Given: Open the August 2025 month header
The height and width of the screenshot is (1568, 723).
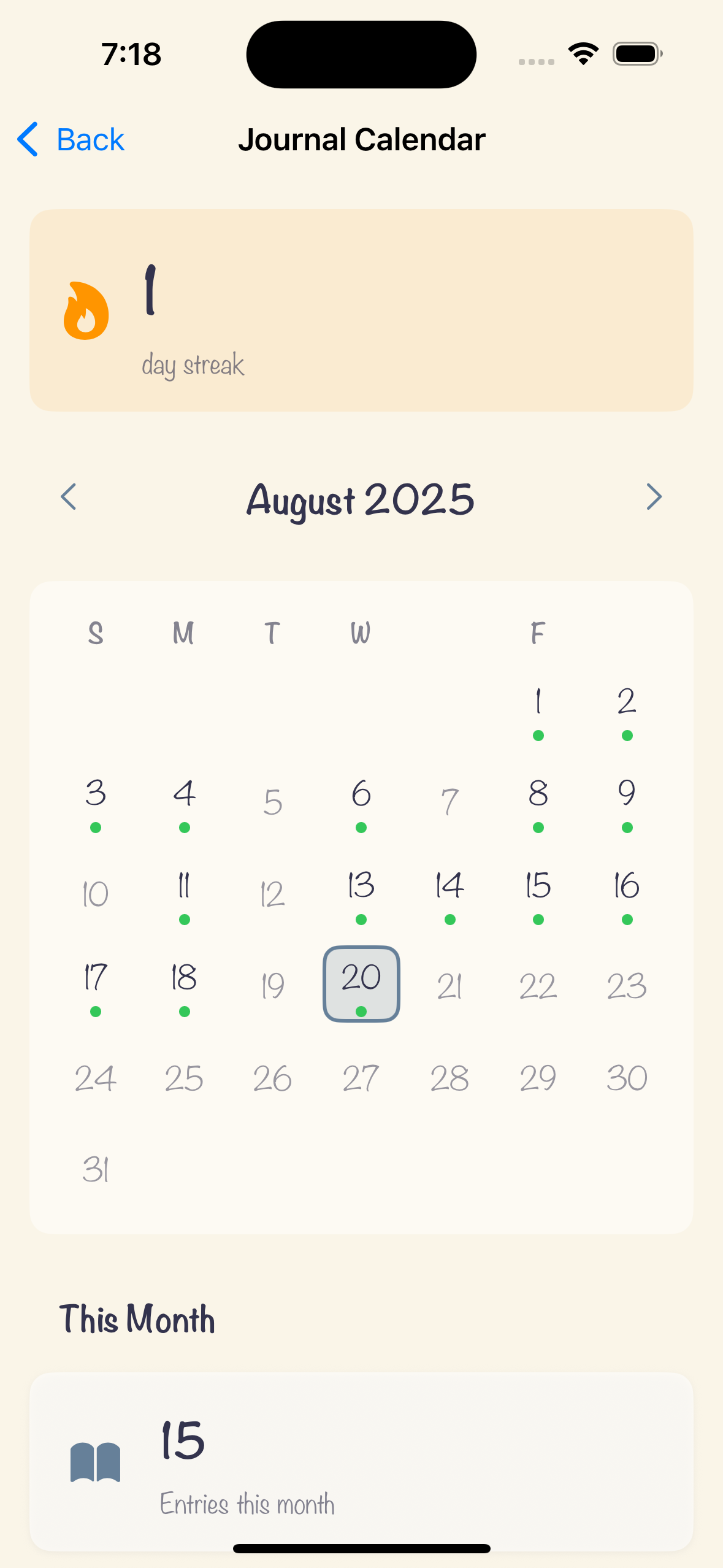Looking at the screenshot, I should (x=361, y=500).
